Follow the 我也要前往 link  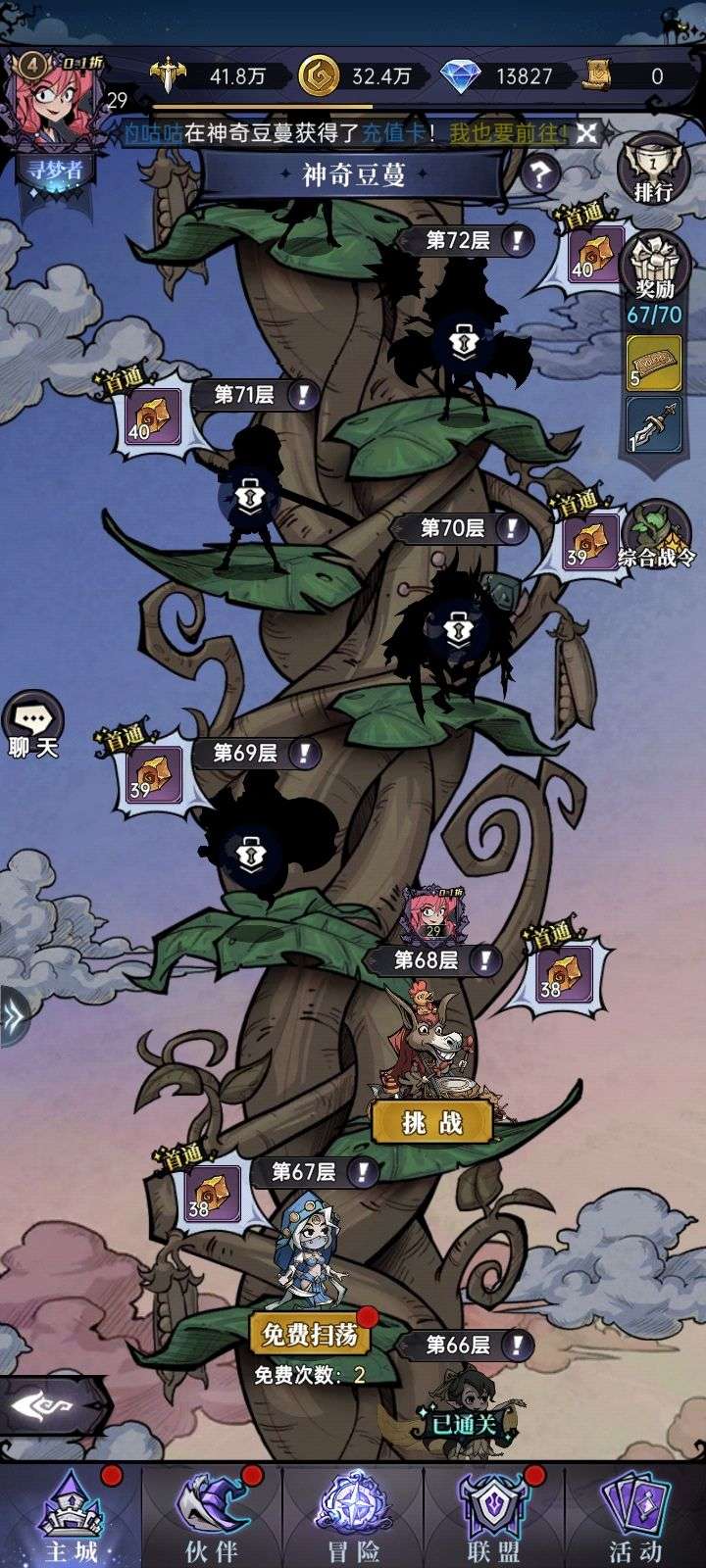click(508, 133)
